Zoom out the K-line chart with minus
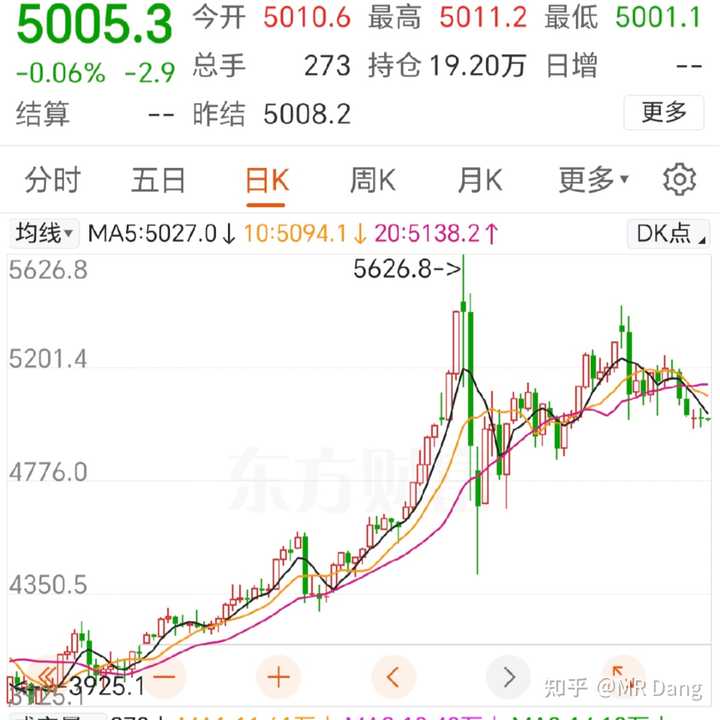720x720 pixels. tap(164, 677)
